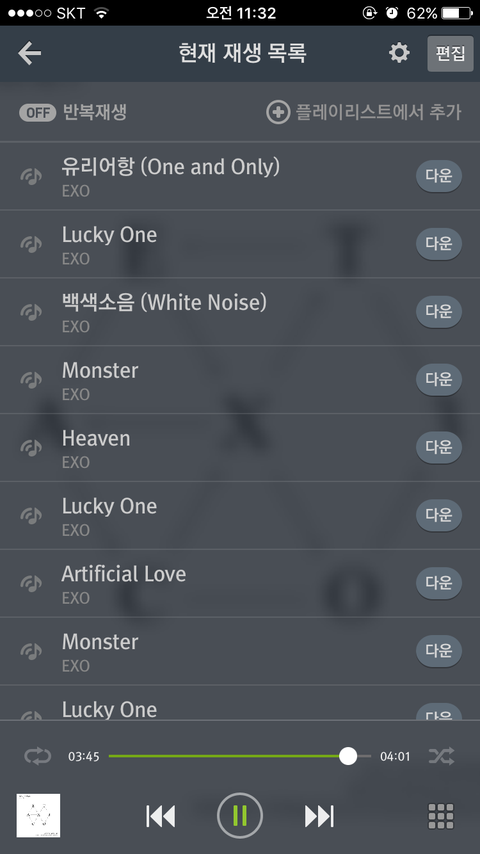Screen dimensions: 480x854
Task: Tap the playback progress slider
Action: (x=240, y=756)
